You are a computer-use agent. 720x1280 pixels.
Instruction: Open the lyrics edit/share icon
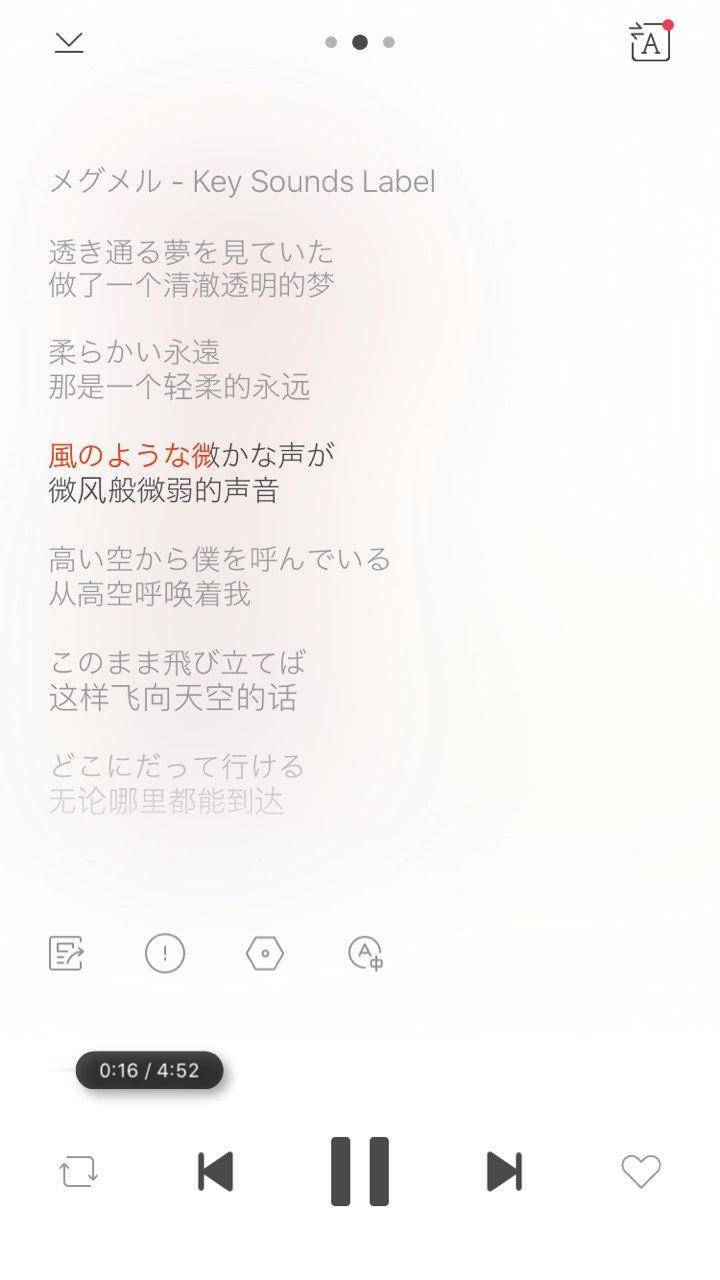67,953
